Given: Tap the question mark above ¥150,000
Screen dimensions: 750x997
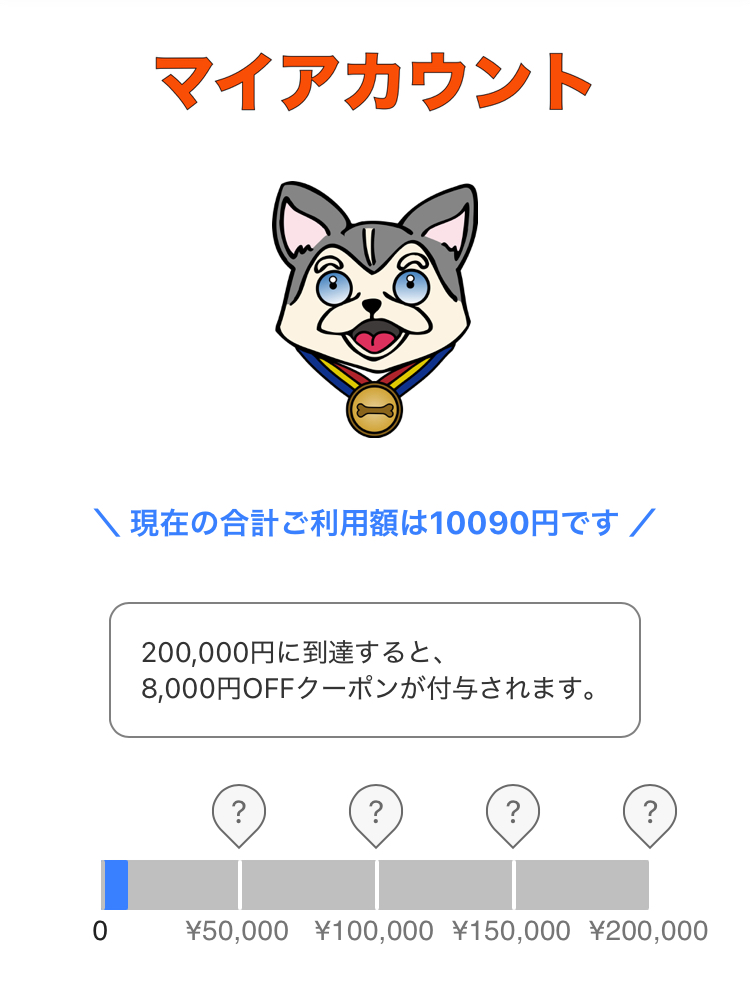Looking at the screenshot, I should pyautogui.click(x=513, y=812).
